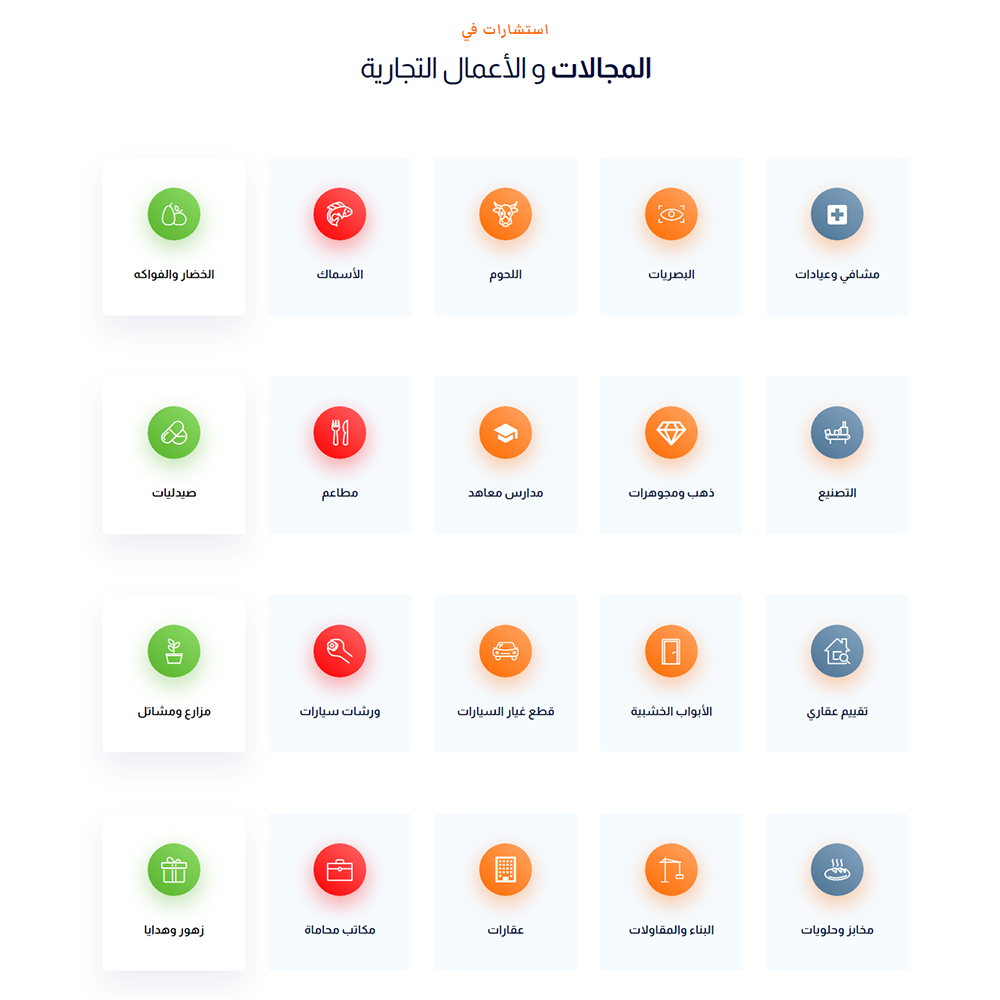
Task: Open البناء والمقاولات category card
Action: [x=671, y=891]
